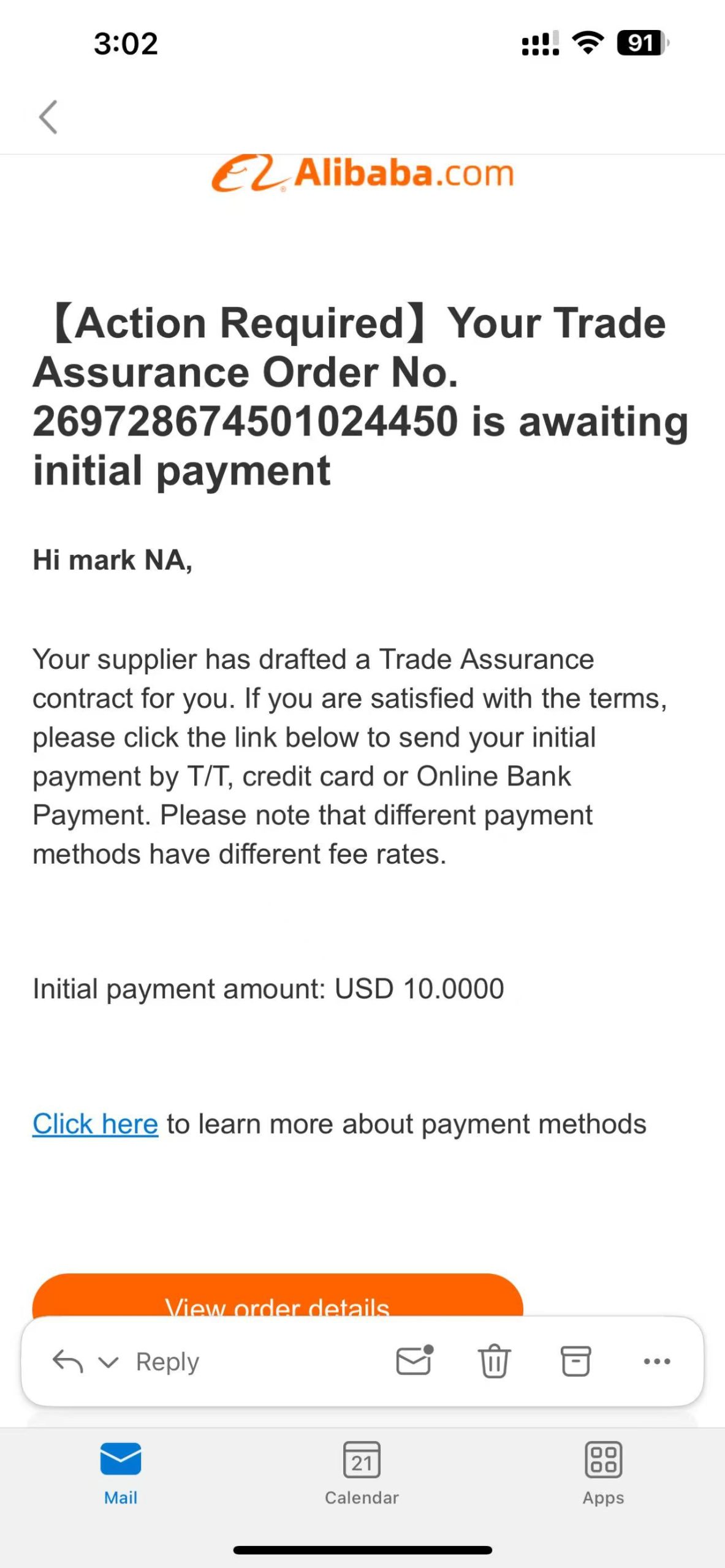Open the Click here payment methods link
Viewport: 725px width, 1568px height.
click(96, 1124)
